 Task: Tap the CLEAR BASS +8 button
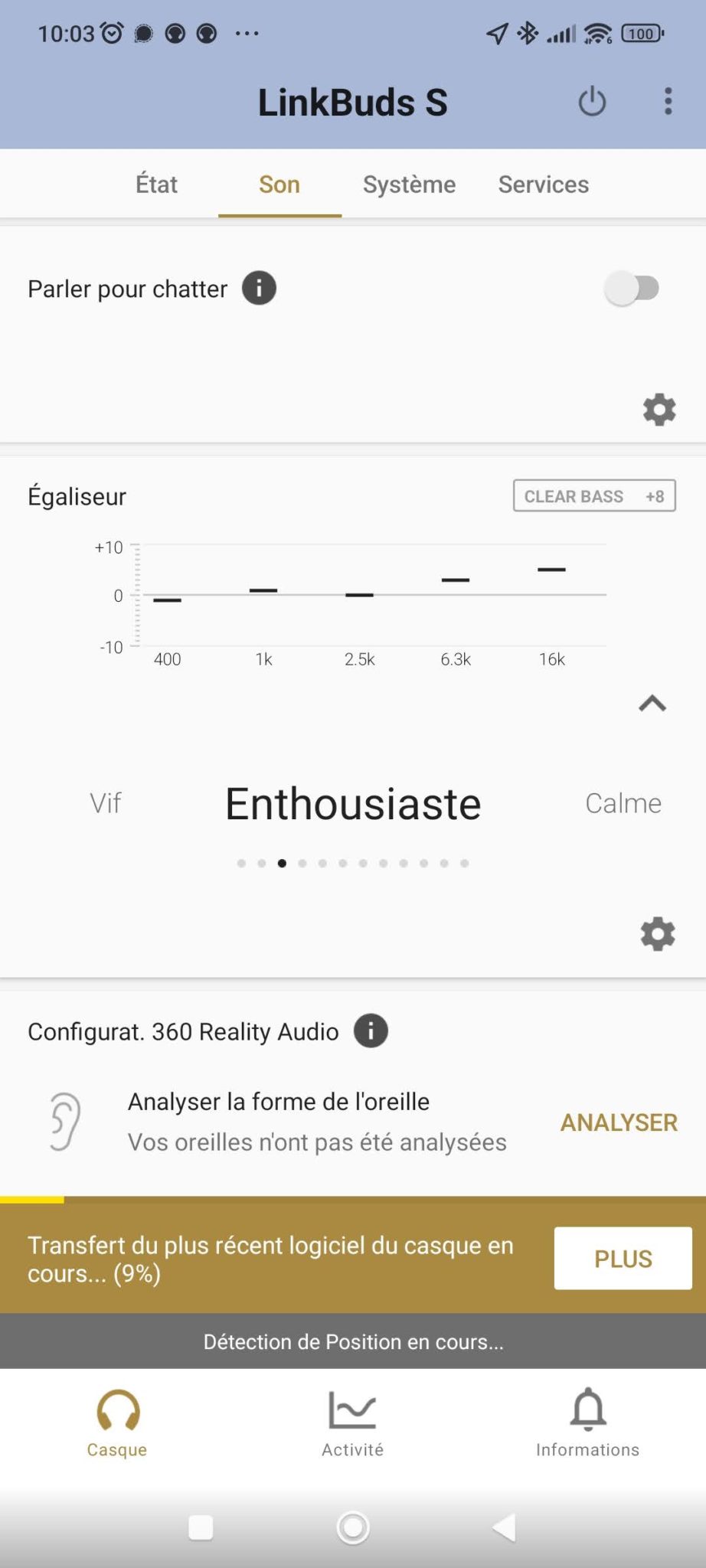594,496
